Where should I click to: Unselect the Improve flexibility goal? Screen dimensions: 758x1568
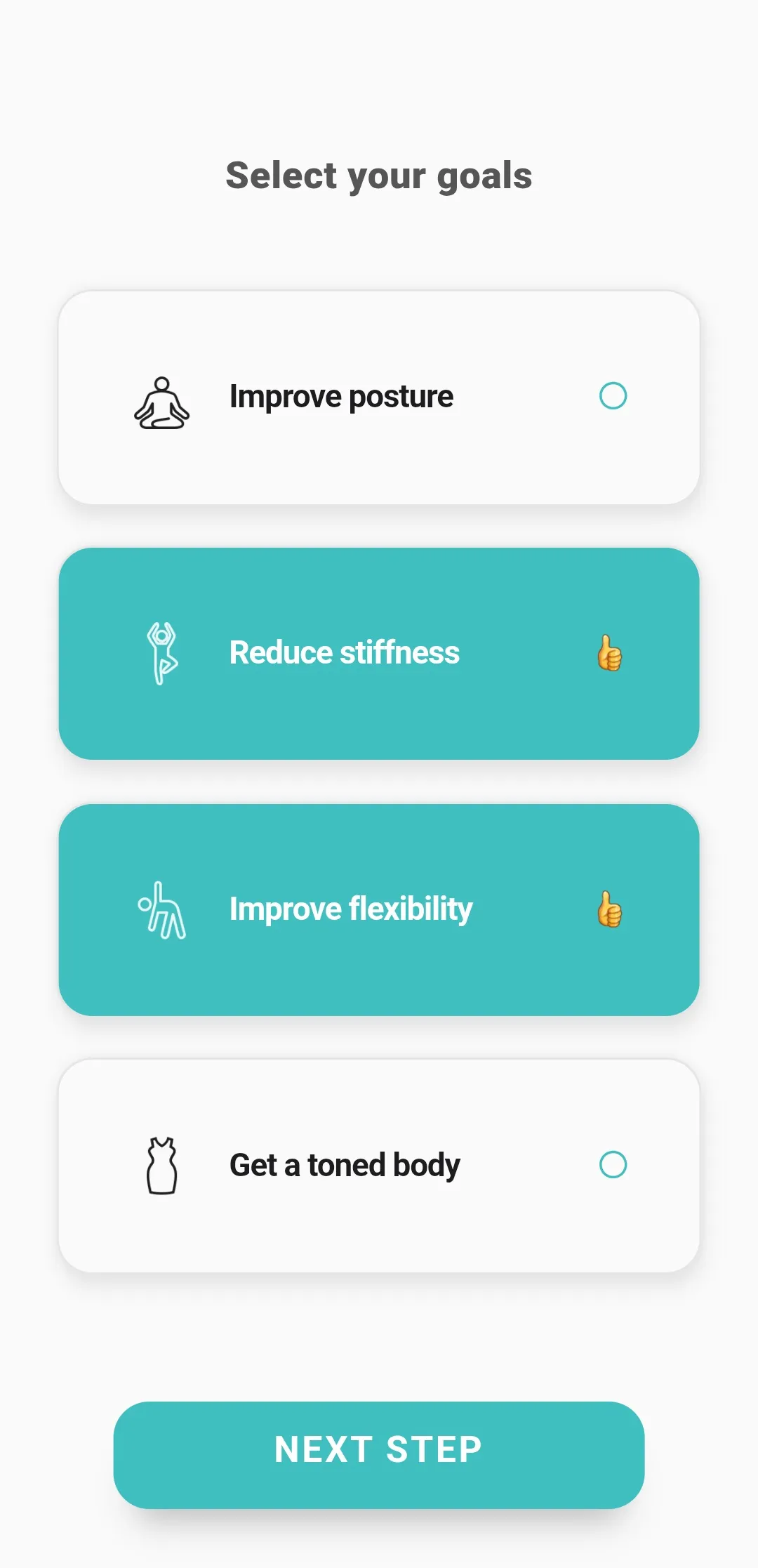(x=379, y=909)
